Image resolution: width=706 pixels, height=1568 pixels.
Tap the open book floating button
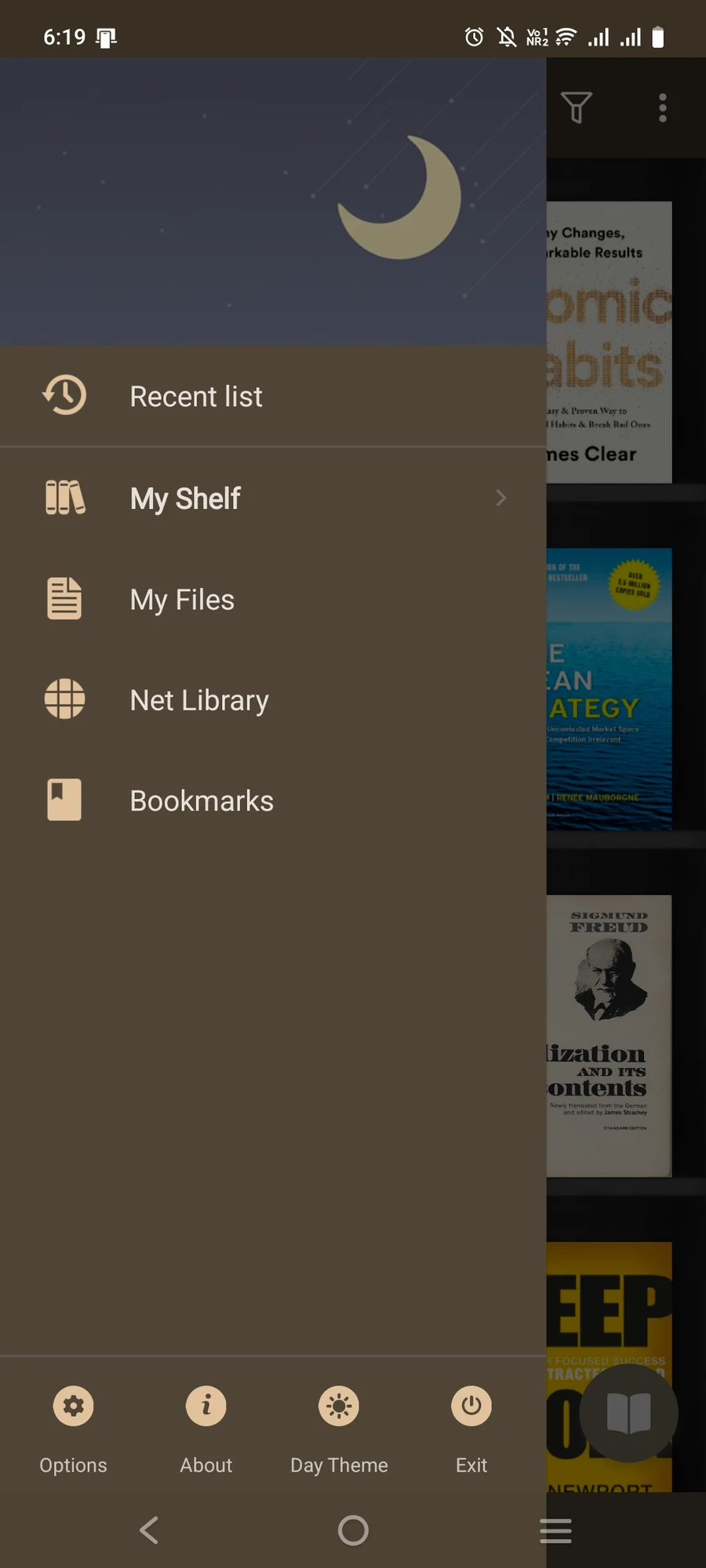[629, 1413]
